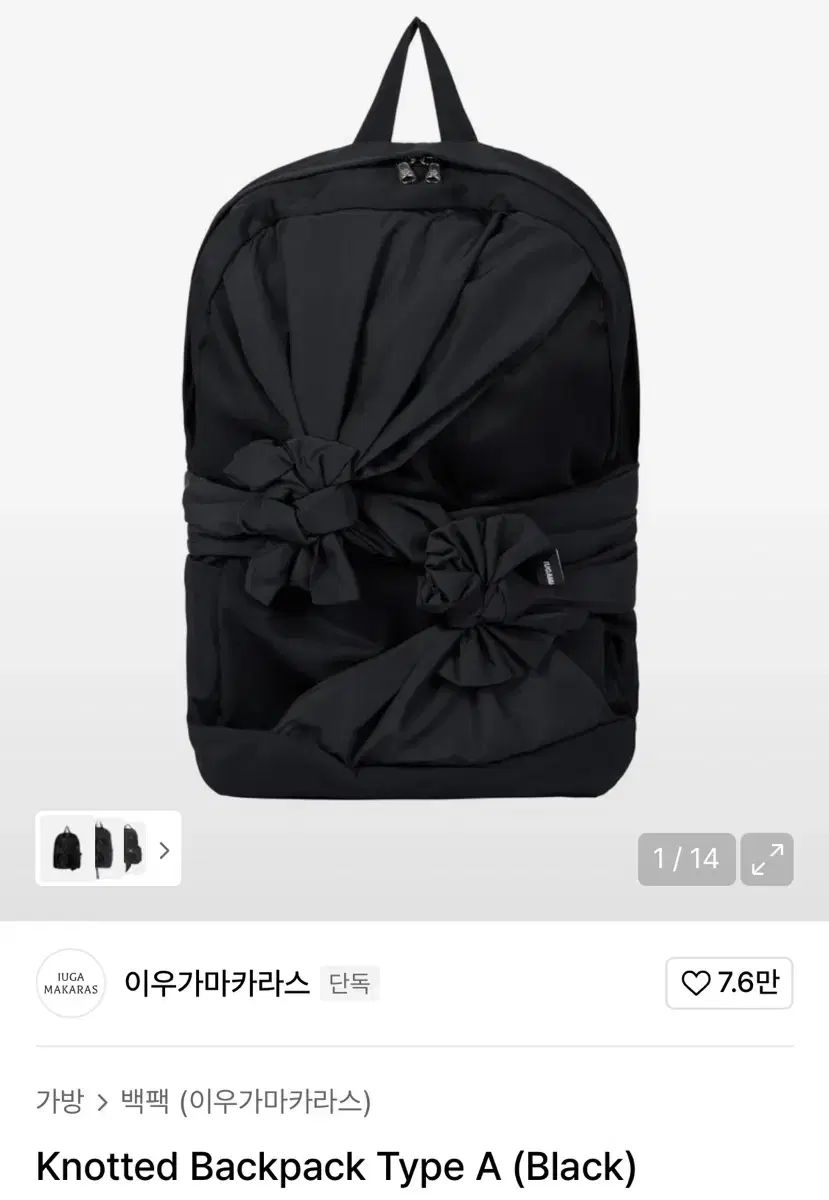Open the 백팩 (이우가마카라스) category
This screenshot has width=829, height=1200.
tap(245, 1102)
